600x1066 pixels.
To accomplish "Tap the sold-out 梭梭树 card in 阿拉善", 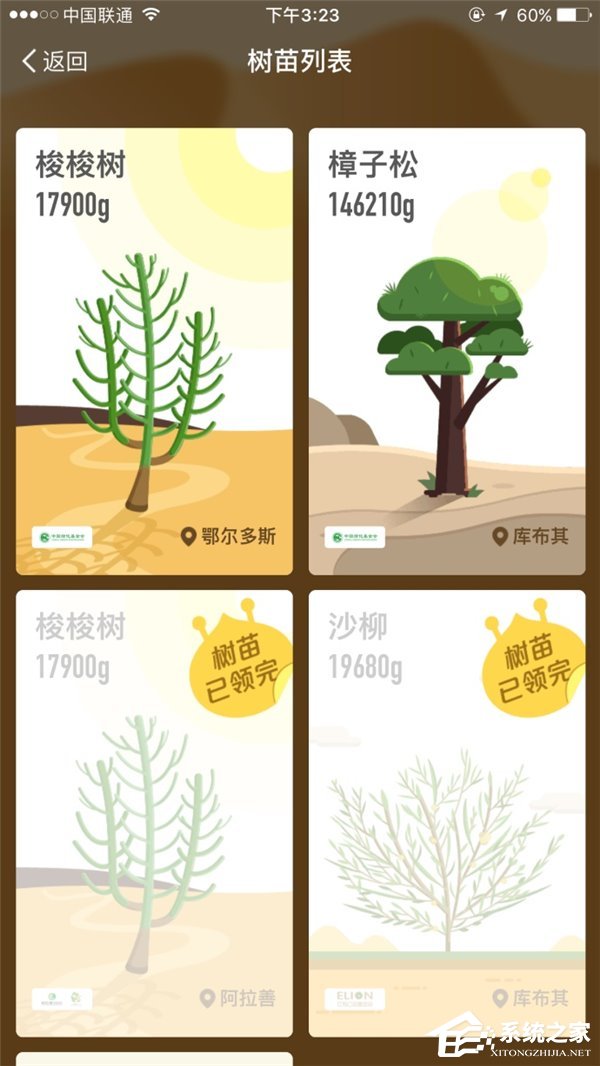I will (x=154, y=813).
